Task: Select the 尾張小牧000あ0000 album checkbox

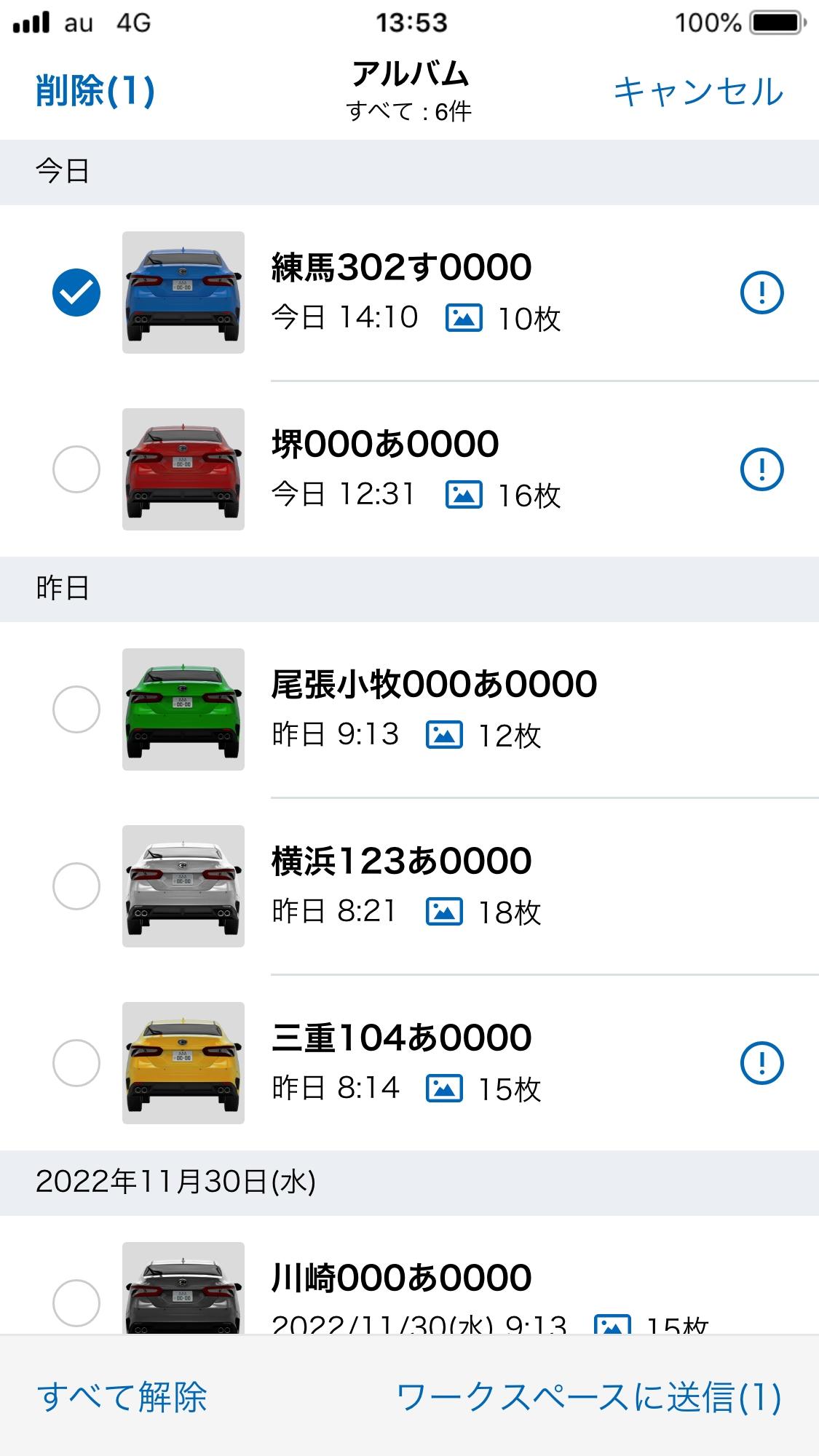Action: [x=76, y=709]
